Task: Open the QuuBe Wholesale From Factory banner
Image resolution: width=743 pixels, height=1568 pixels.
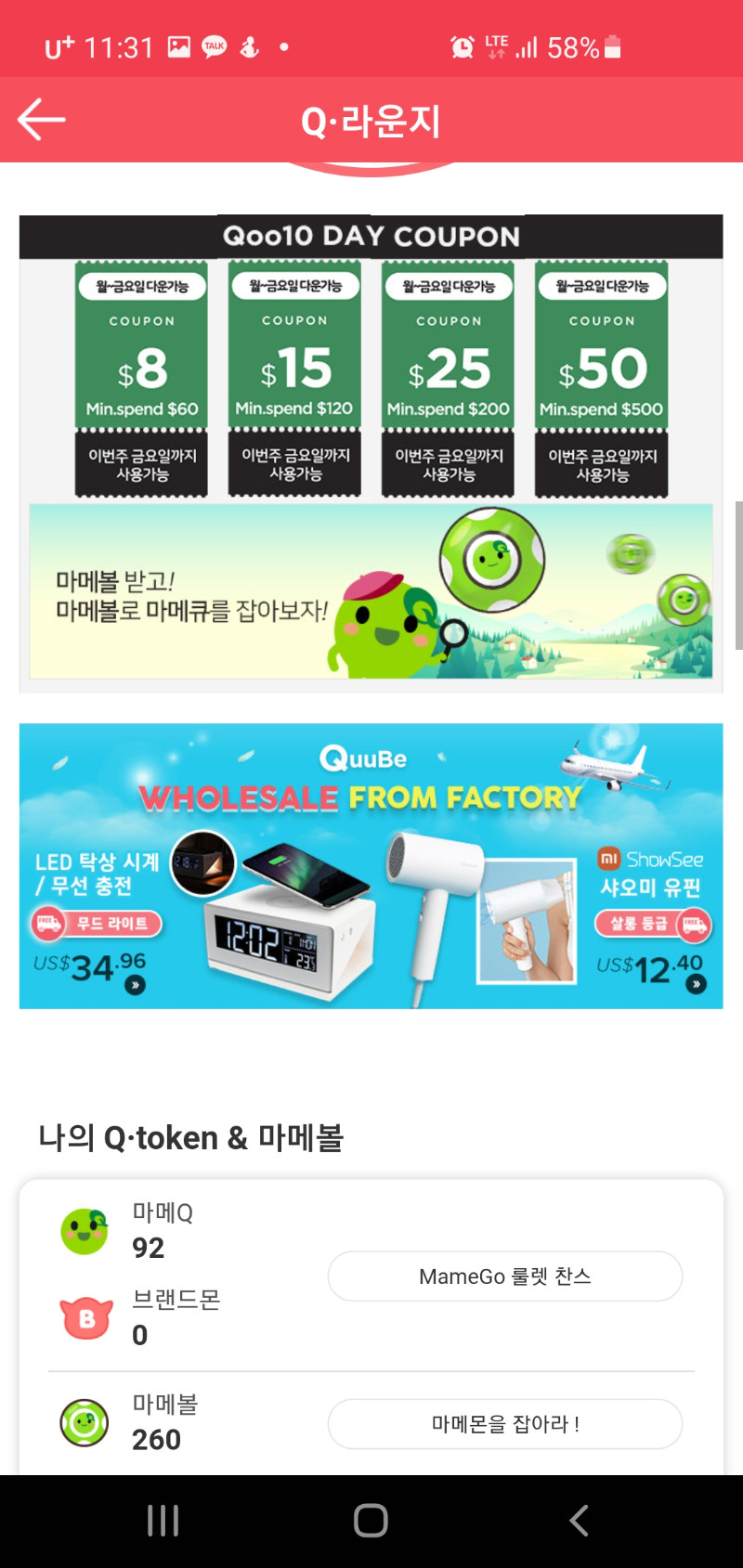Action: tap(371, 866)
